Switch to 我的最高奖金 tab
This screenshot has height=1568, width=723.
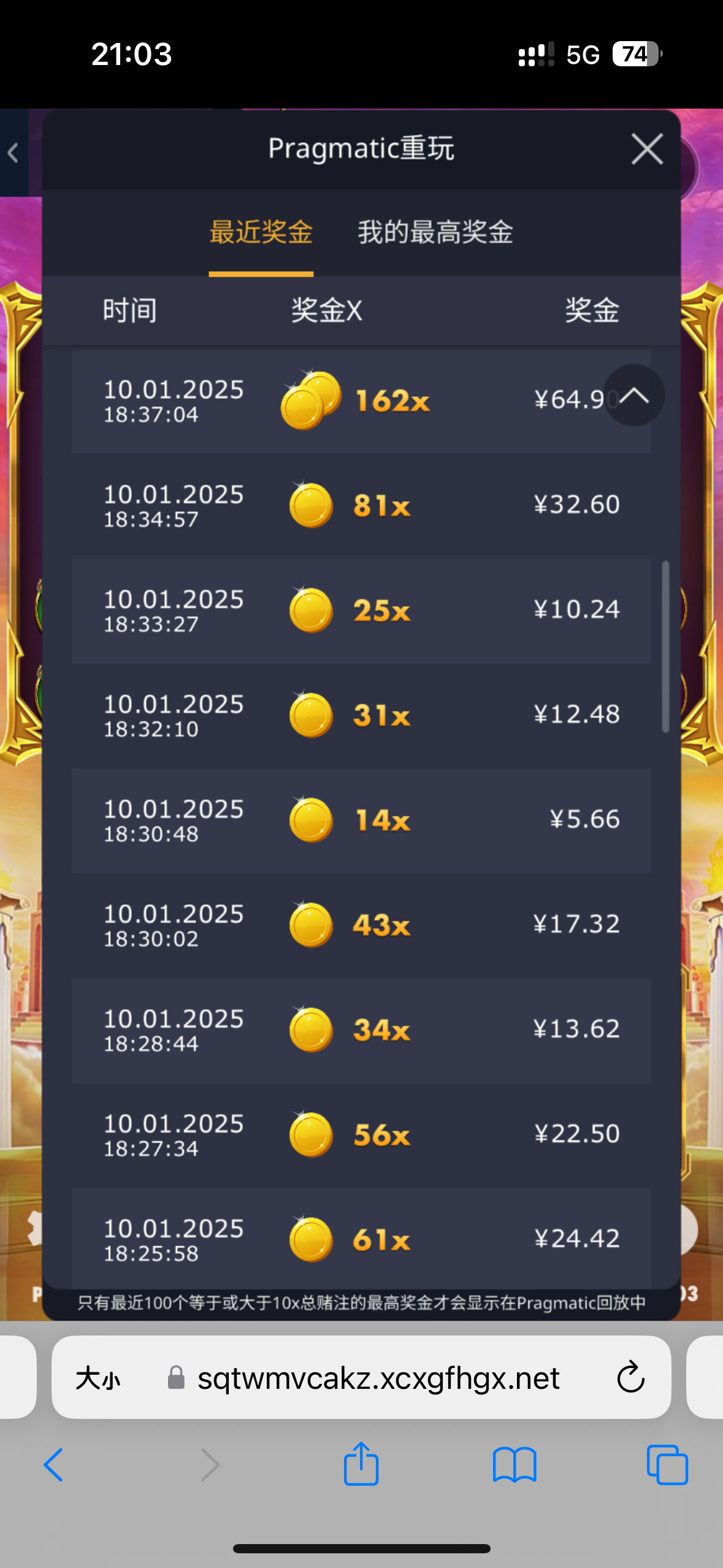pos(435,233)
